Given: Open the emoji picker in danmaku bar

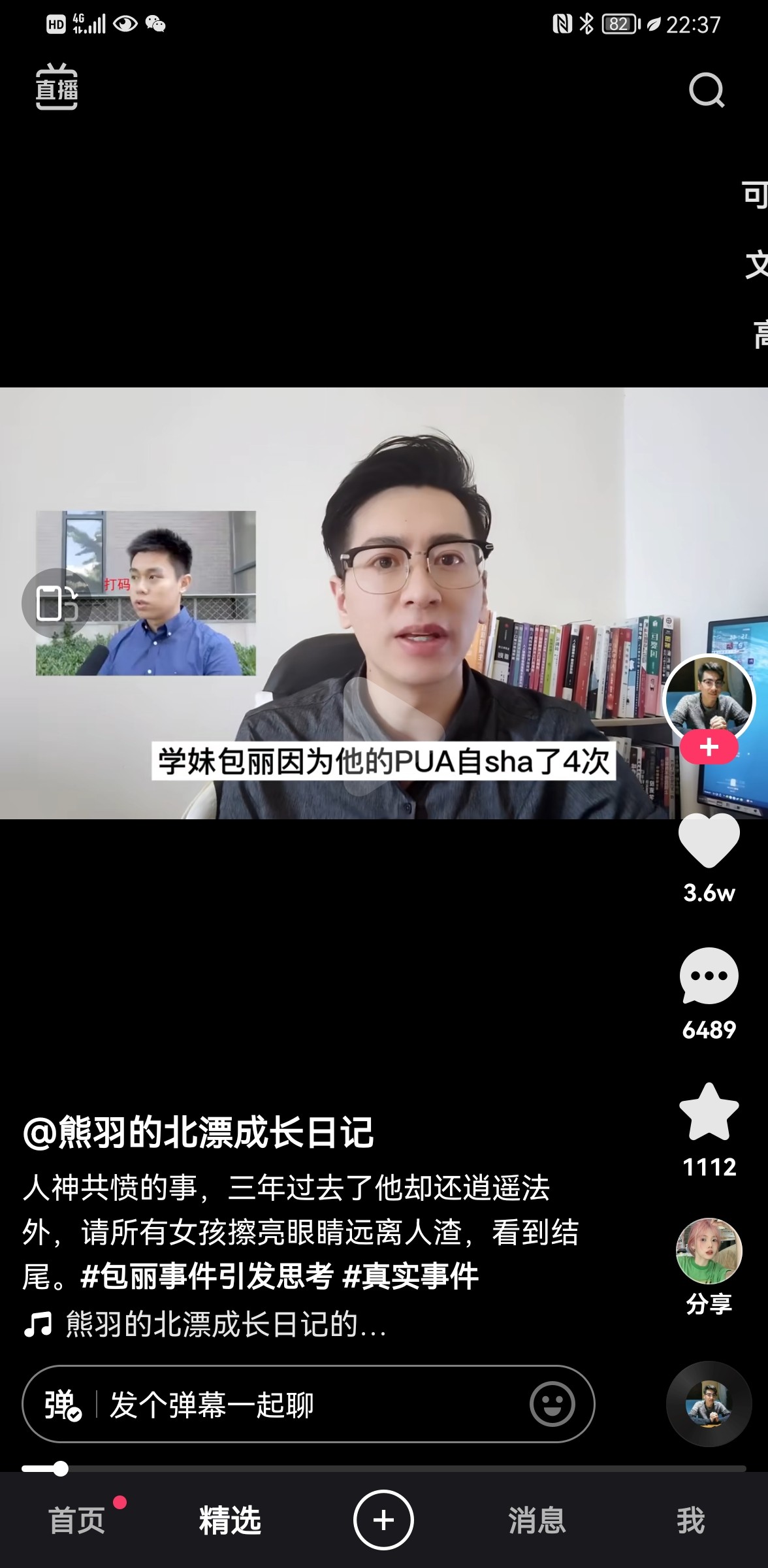Looking at the screenshot, I should (x=552, y=1404).
